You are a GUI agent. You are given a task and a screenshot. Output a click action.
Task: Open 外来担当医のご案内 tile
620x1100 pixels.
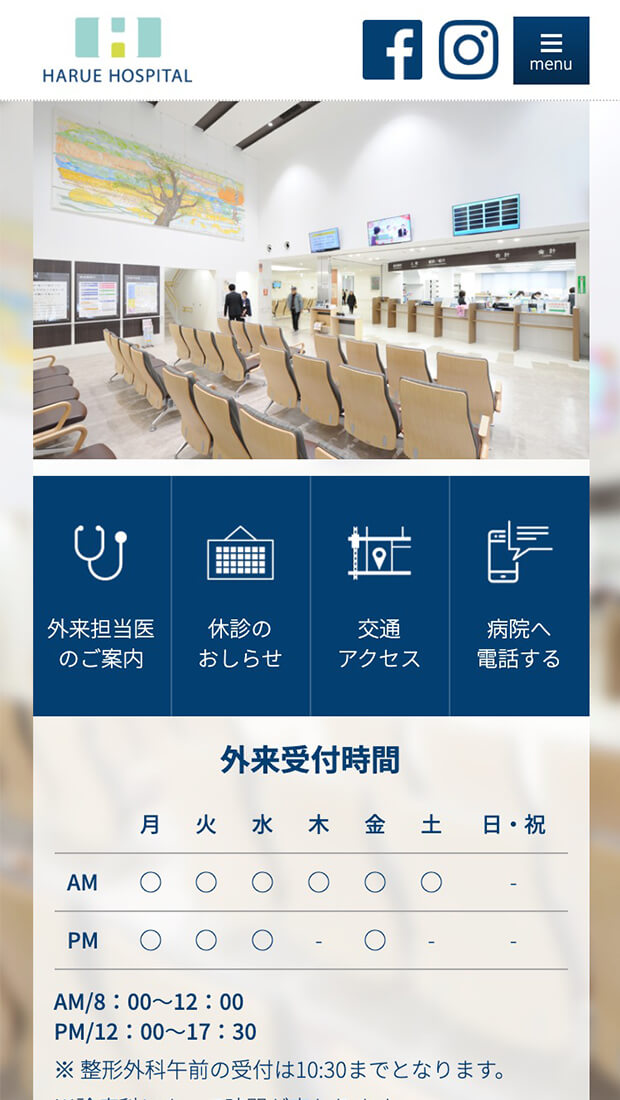pos(102,596)
